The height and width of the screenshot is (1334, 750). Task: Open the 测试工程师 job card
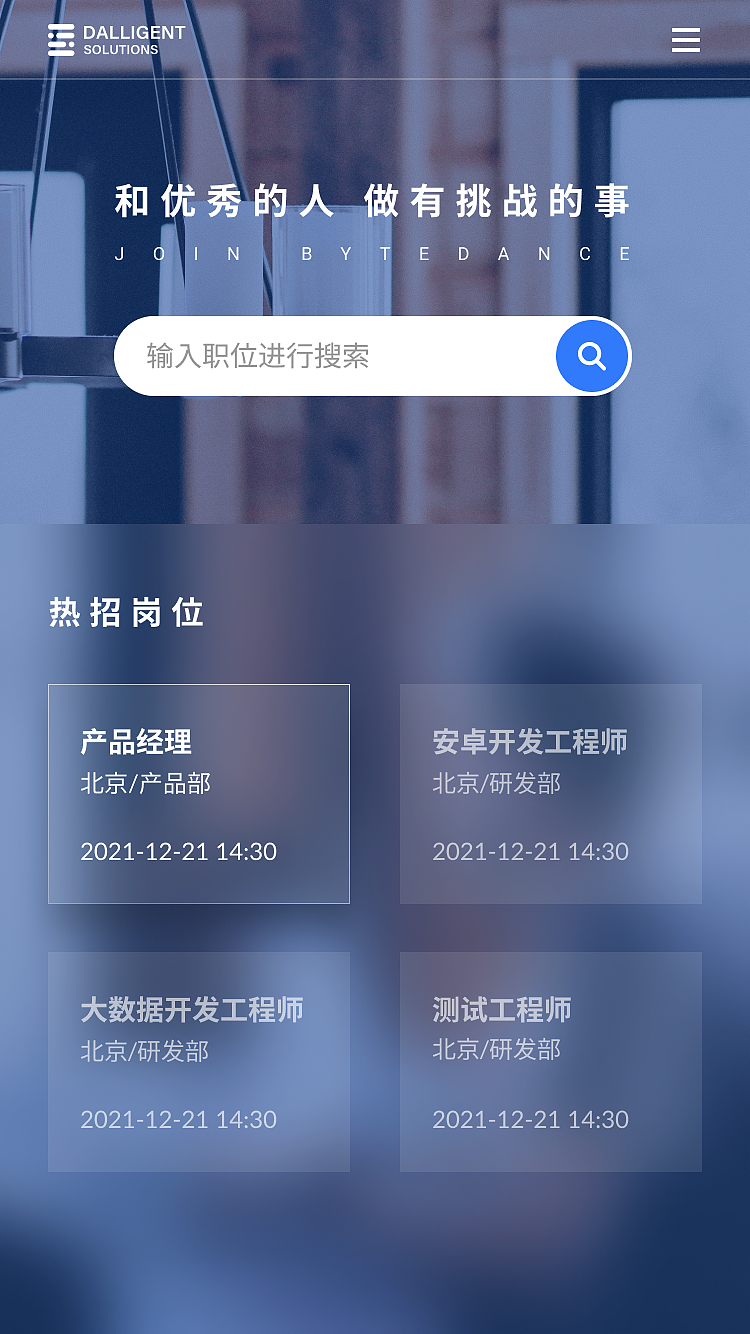[x=550, y=1061]
